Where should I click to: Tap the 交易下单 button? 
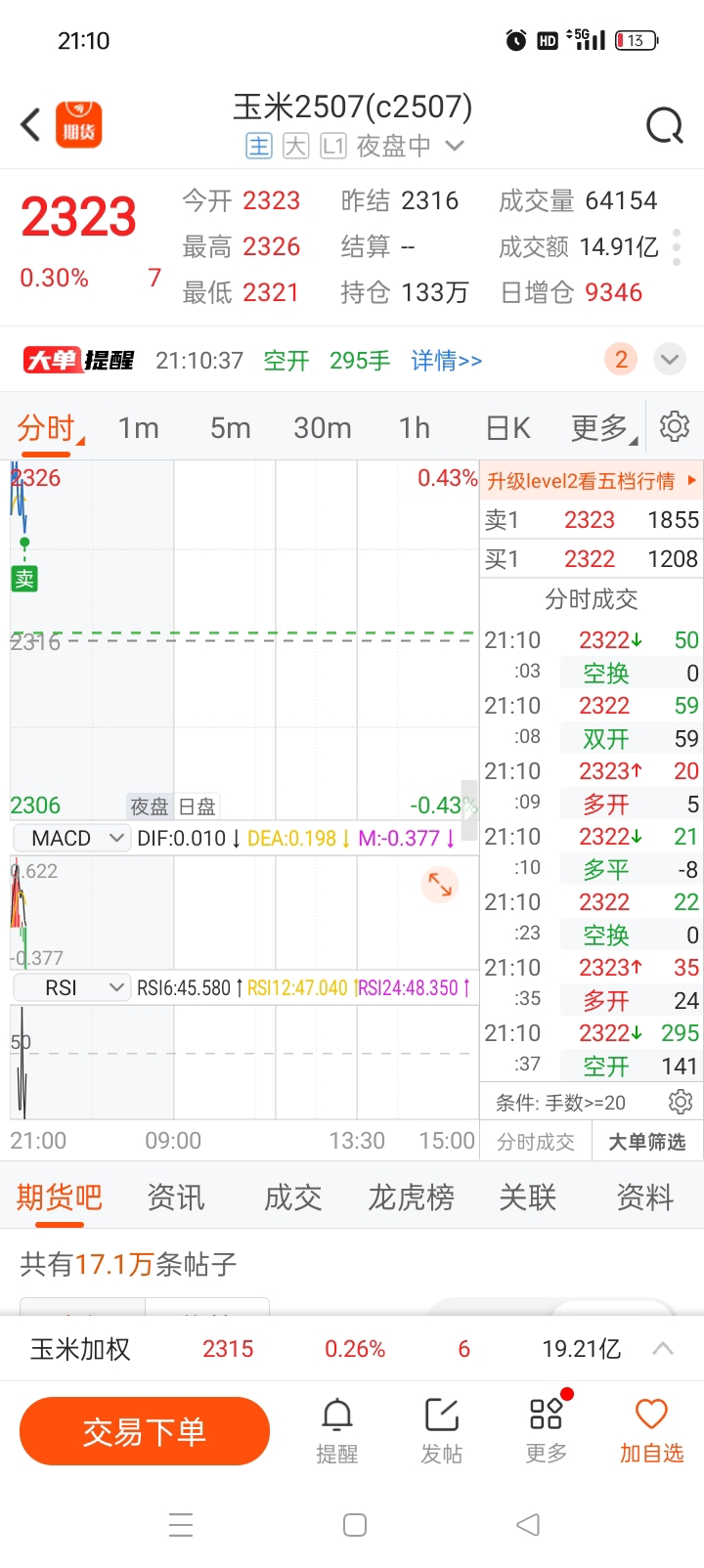point(145,1431)
